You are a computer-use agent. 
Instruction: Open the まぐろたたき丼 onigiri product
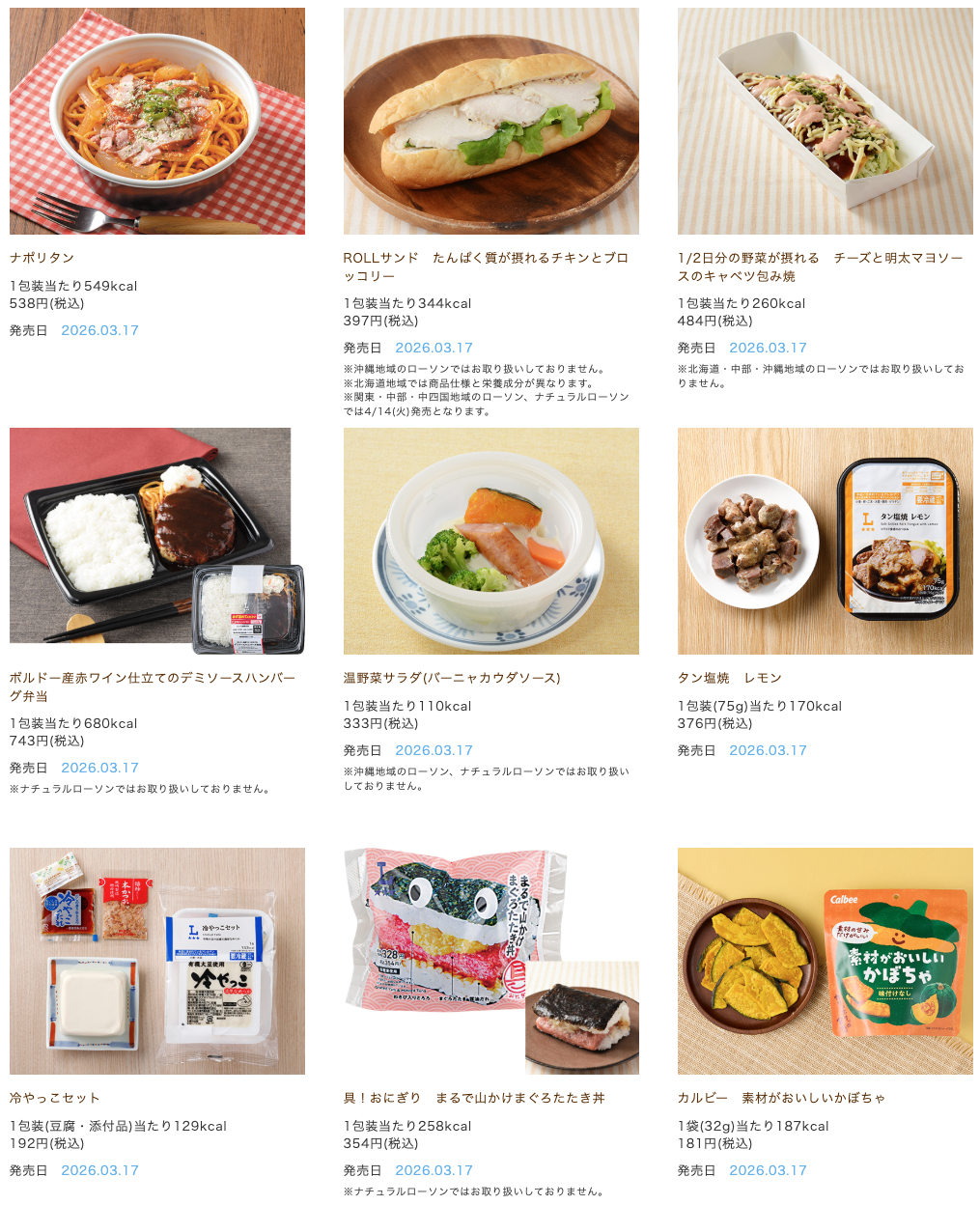point(490,961)
